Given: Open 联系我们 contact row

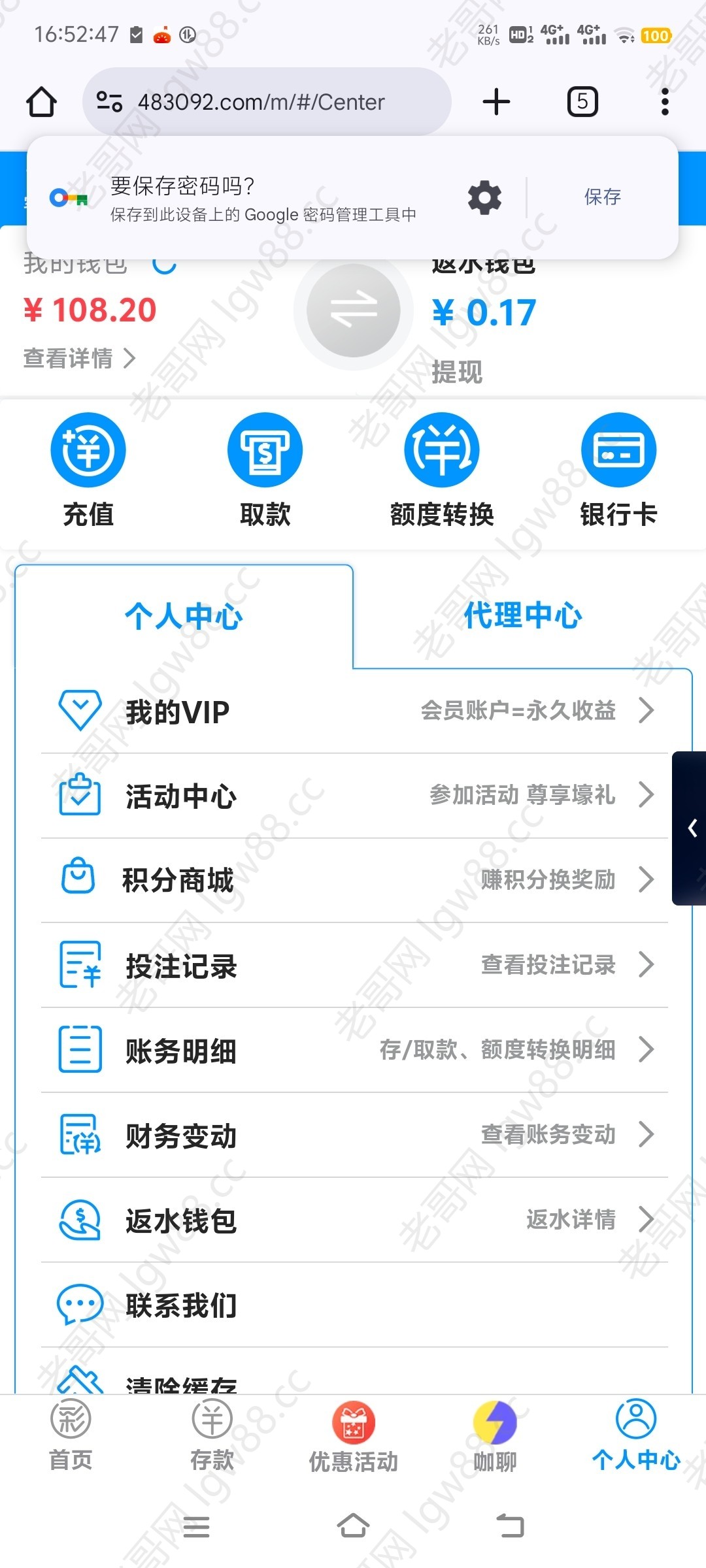Looking at the screenshot, I should coord(354,1305).
